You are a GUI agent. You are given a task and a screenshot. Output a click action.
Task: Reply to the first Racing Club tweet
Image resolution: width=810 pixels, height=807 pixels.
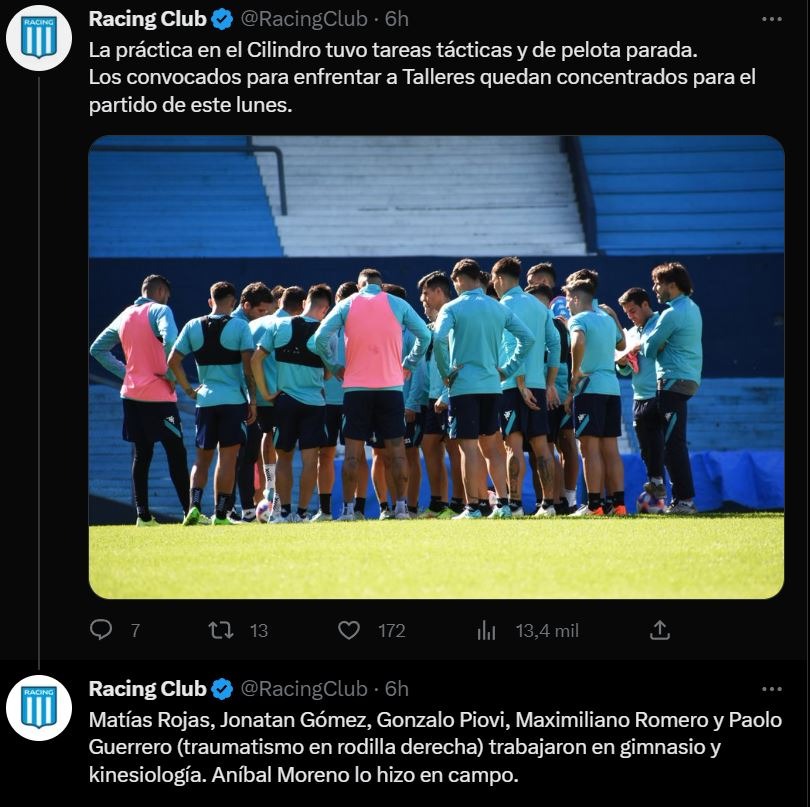point(101,630)
